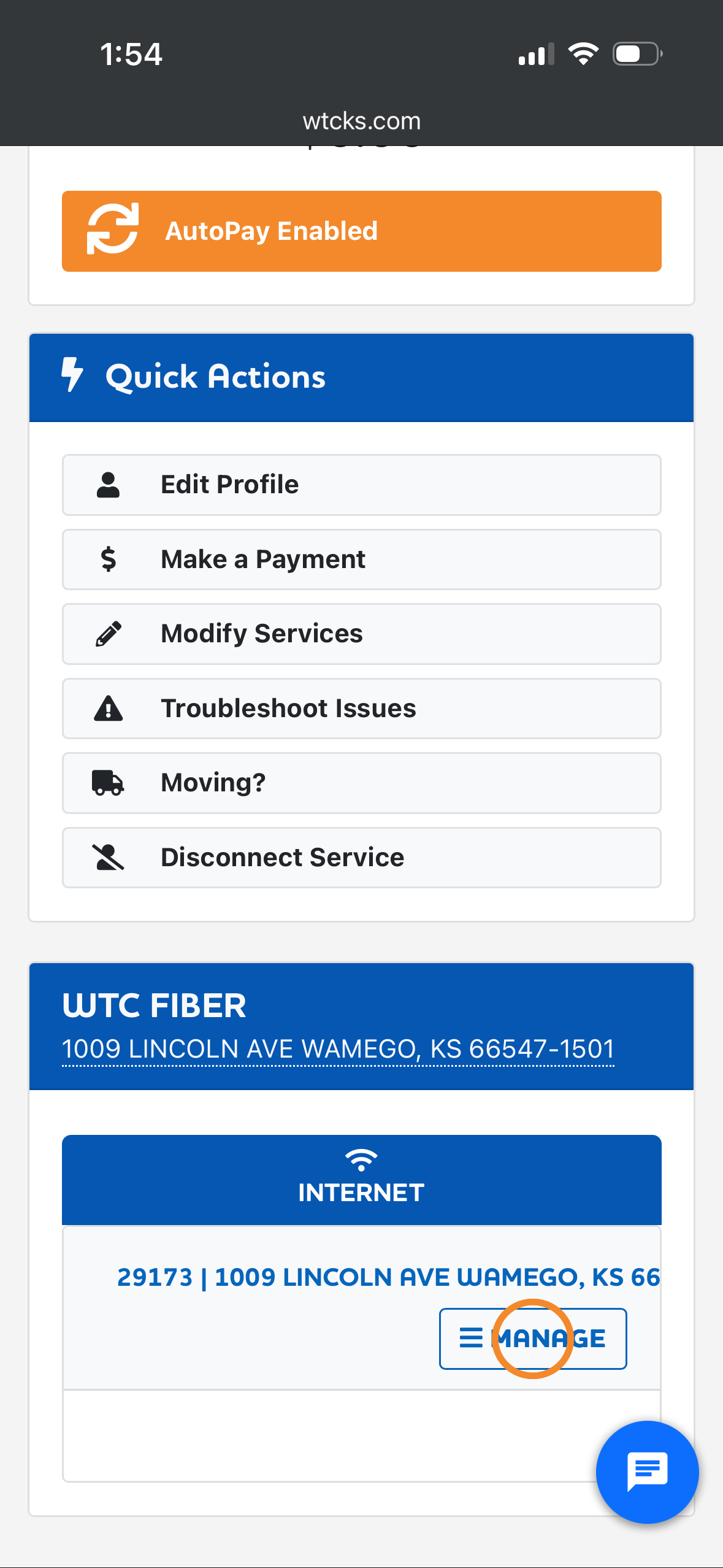Tap the wtcks.com address bar
Image resolution: width=723 pixels, height=1568 pixels.
coord(361,121)
